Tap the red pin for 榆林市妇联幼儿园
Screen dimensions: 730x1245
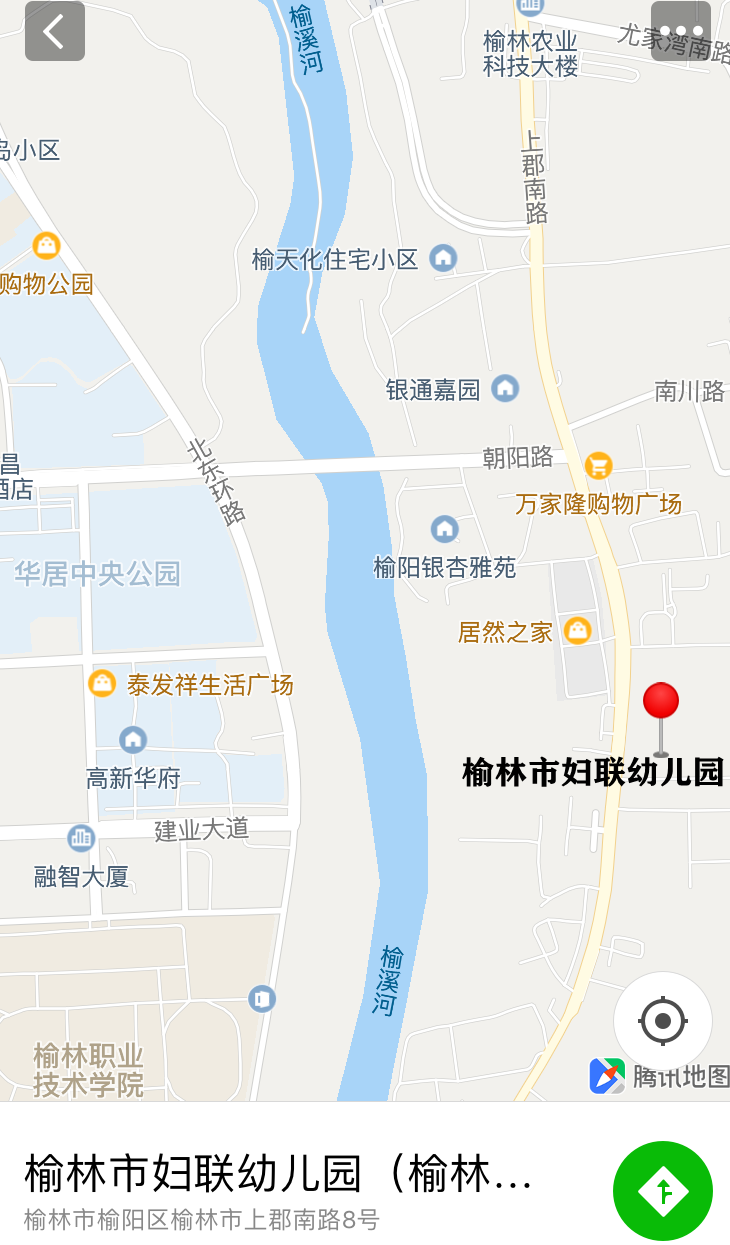[660, 703]
